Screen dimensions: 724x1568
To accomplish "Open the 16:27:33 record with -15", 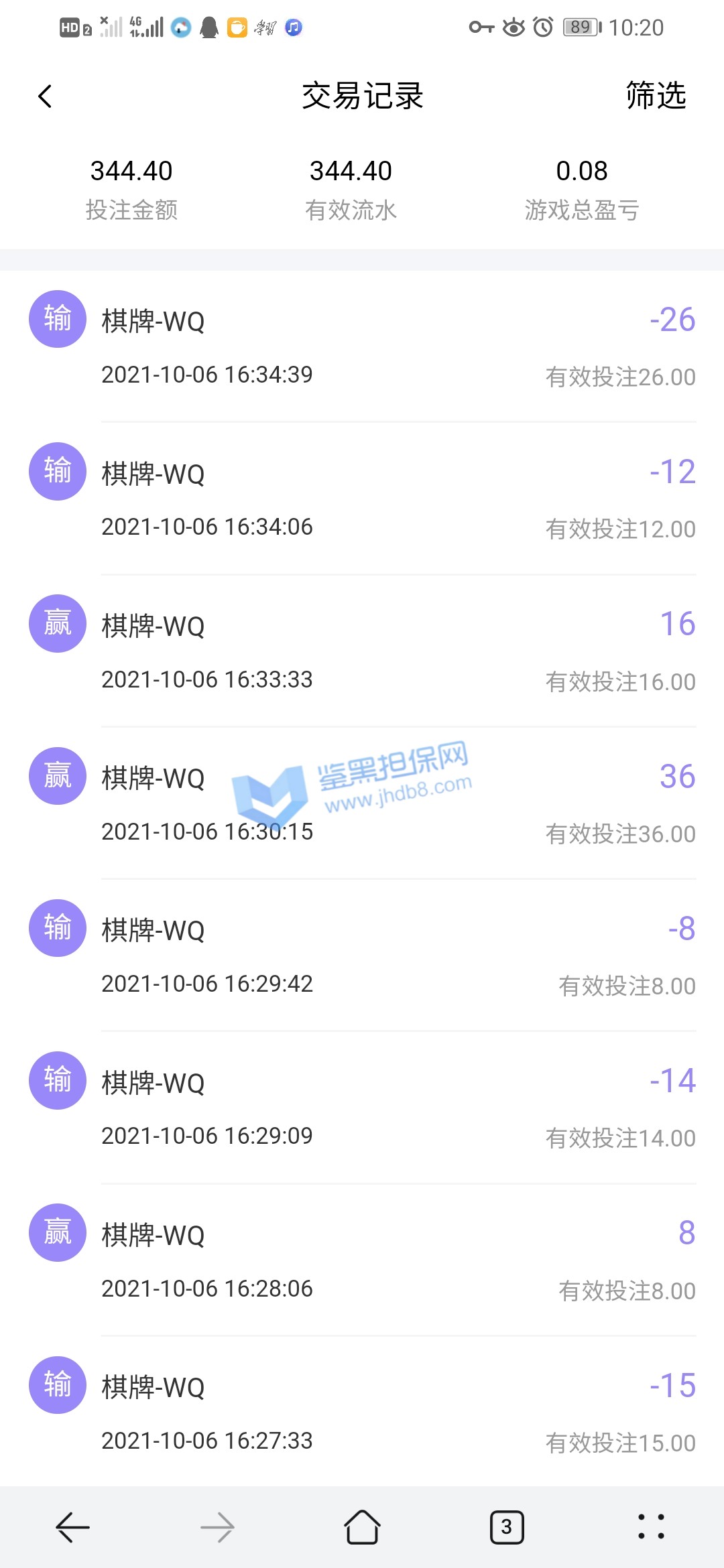I will coord(362,1413).
